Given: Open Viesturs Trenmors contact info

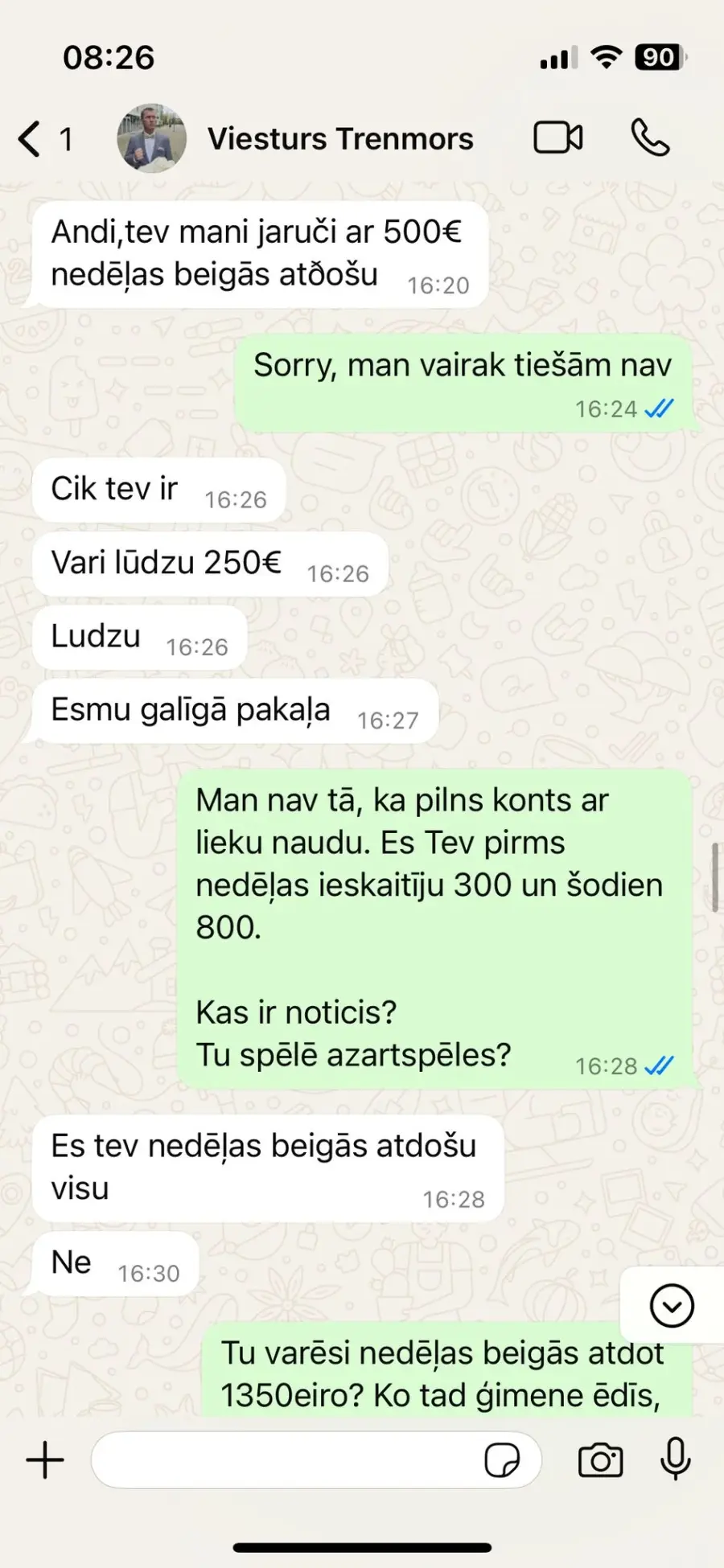Looking at the screenshot, I should tap(340, 139).
